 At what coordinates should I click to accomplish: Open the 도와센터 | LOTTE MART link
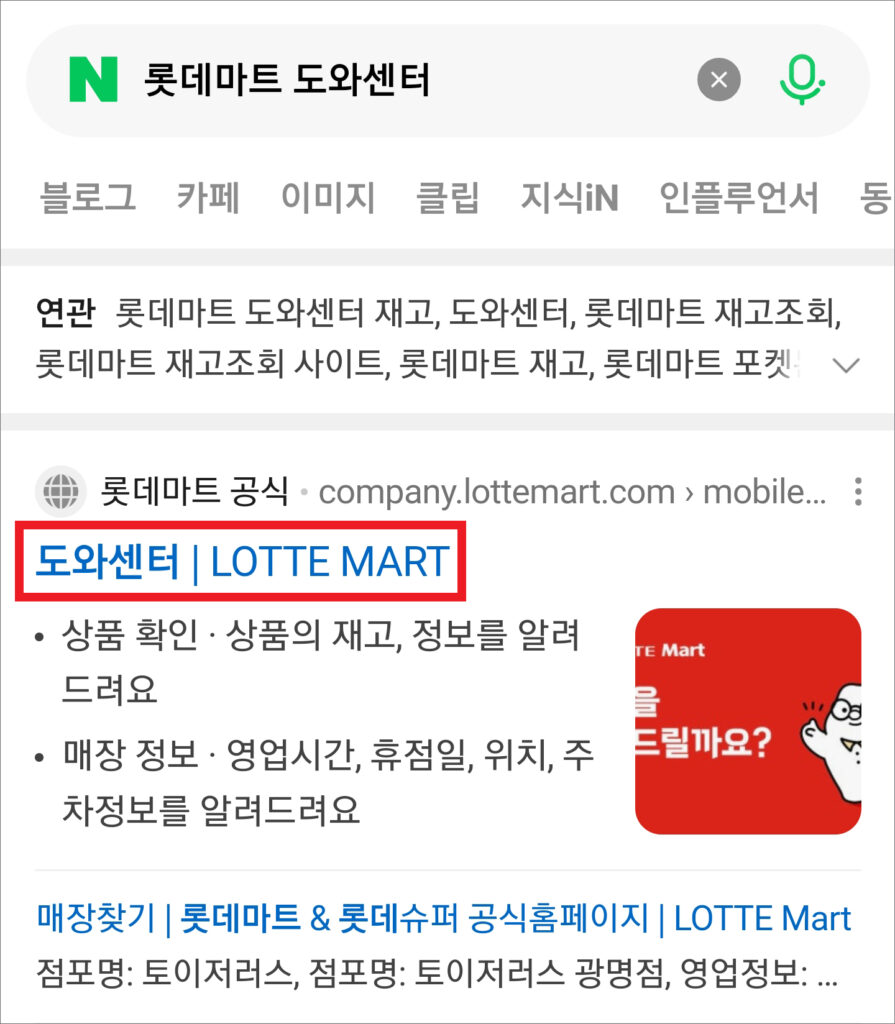point(242,562)
